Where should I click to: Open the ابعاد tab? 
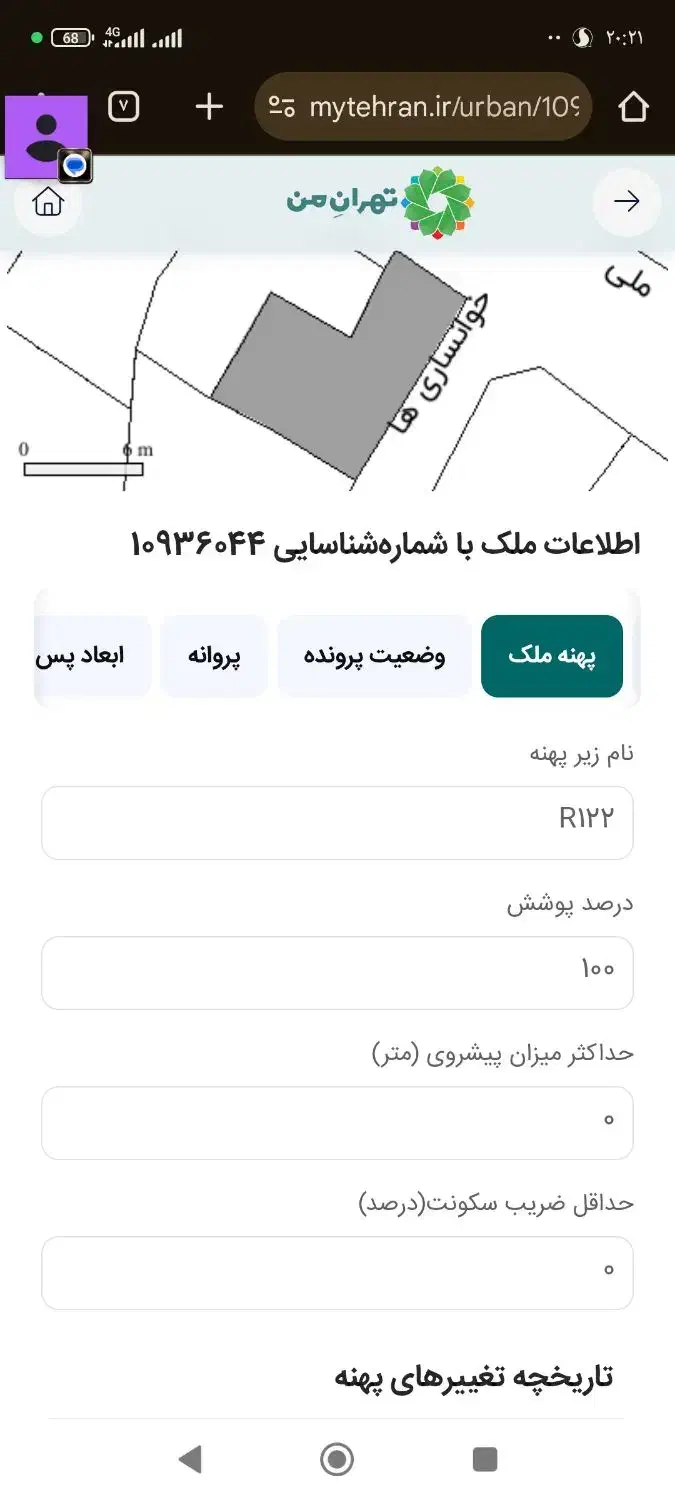coord(94,656)
